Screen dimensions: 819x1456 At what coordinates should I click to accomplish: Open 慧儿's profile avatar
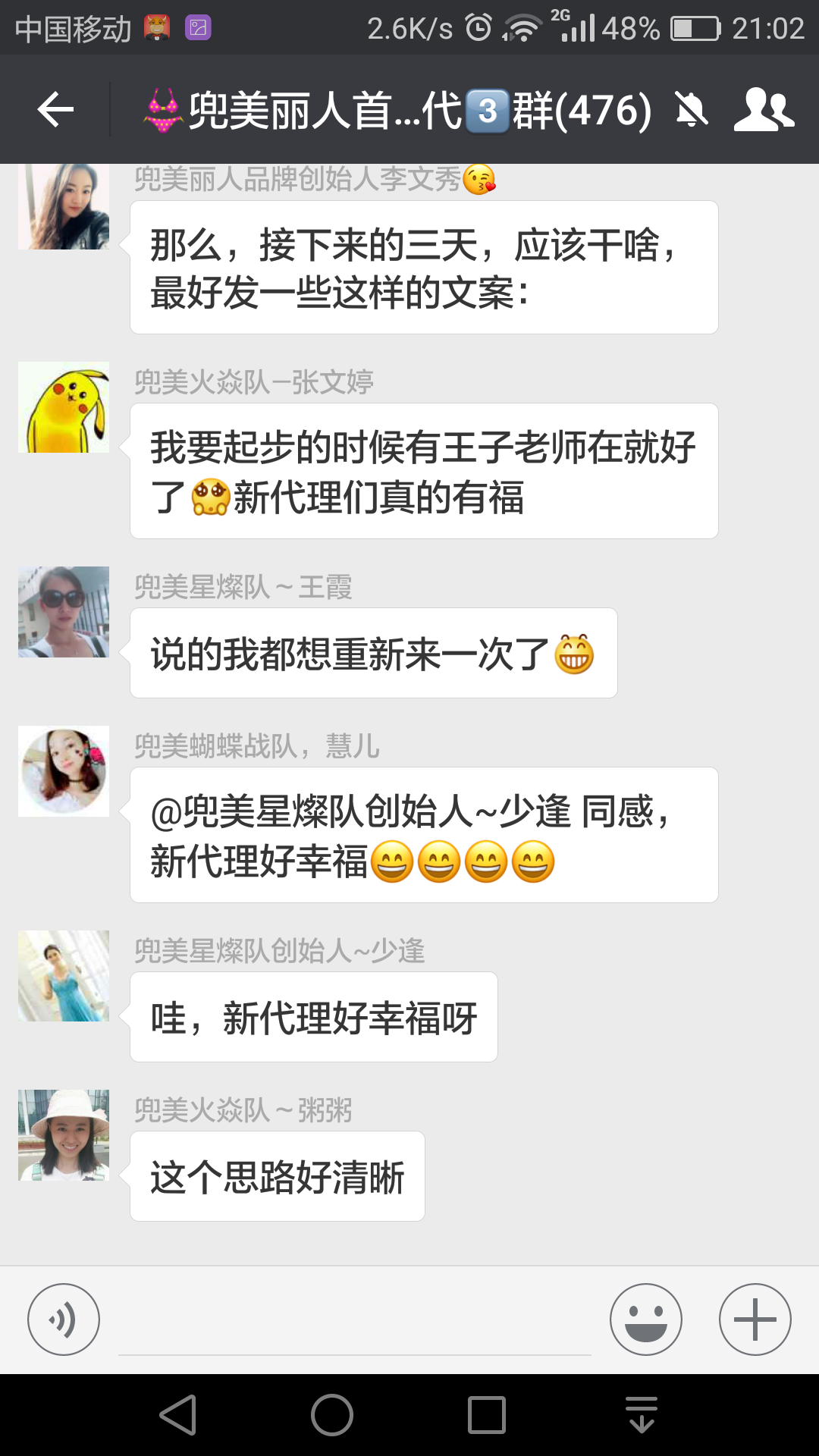pos(64,771)
